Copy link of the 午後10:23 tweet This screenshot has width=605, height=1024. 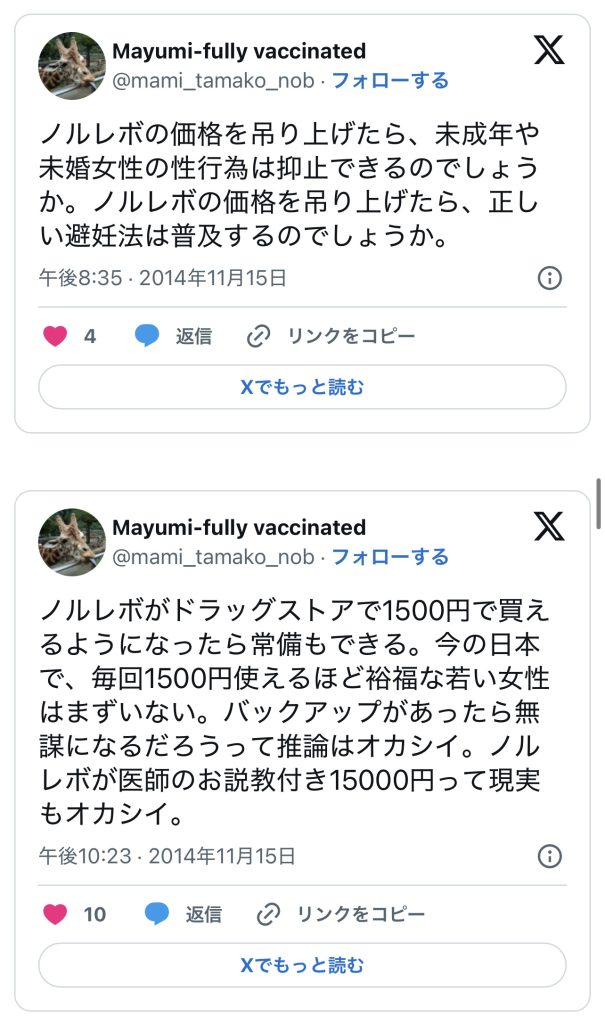tap(340, 914)
